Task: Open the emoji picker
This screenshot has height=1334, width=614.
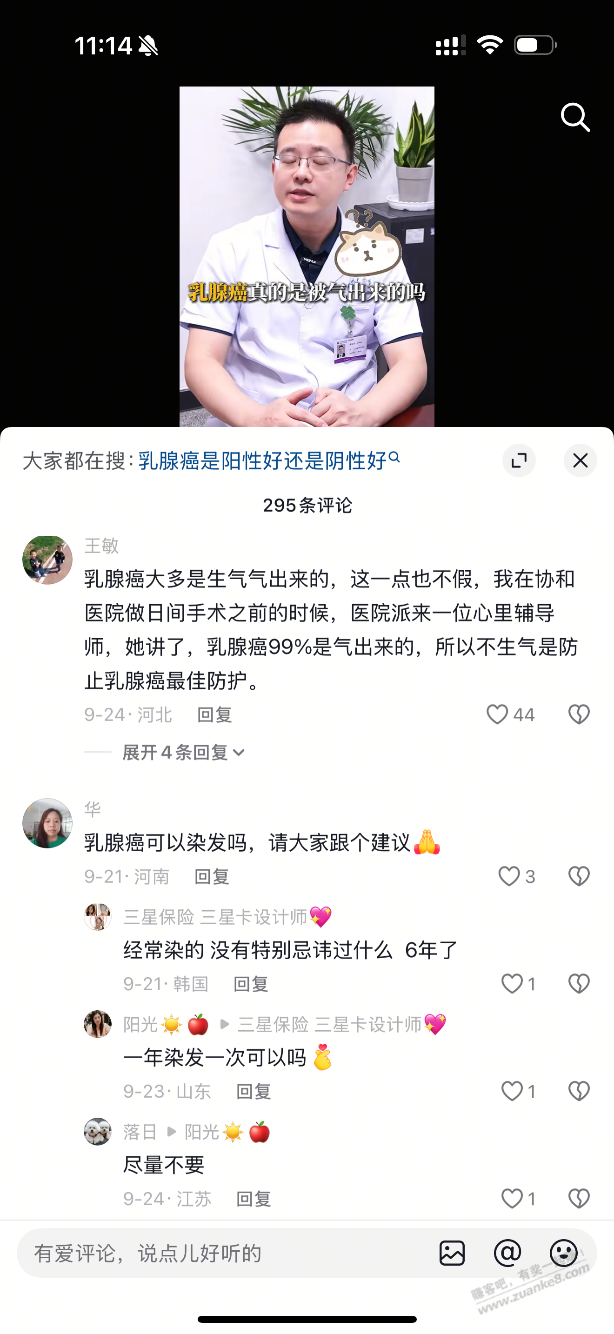Action: pyautogui.click(x=564, y=1253)
